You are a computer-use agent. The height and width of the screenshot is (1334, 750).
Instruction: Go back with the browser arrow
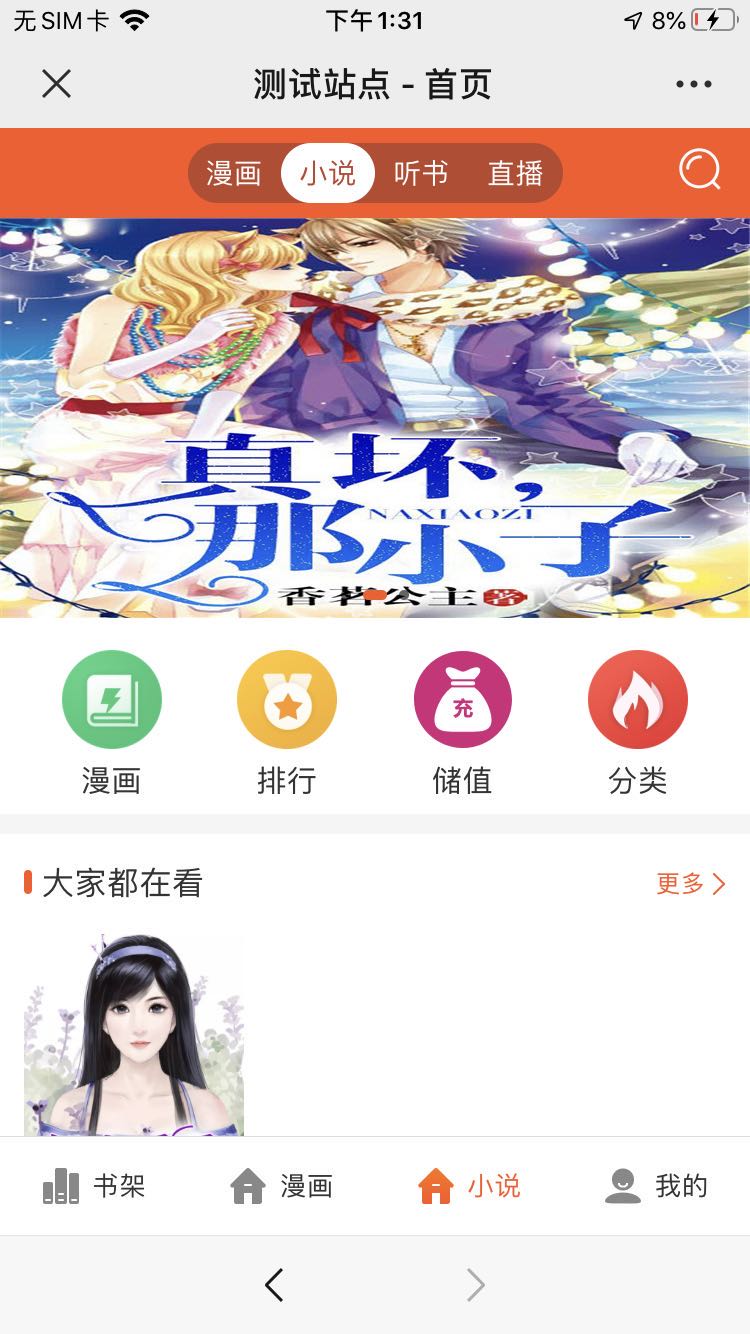coord(274,1285)
